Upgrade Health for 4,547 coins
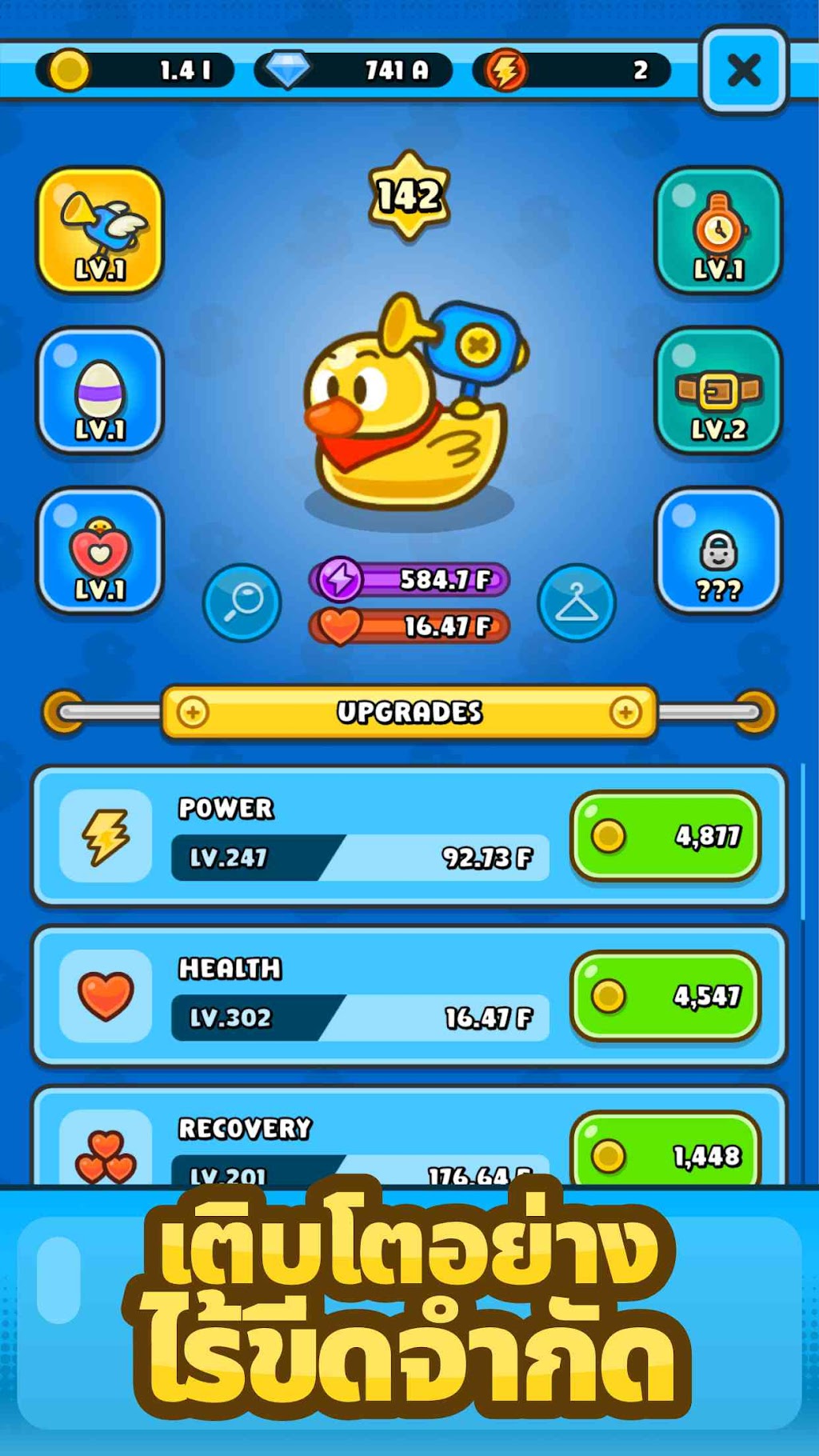The width and height of the screenshot is (819, 1456). pos(665,996)
